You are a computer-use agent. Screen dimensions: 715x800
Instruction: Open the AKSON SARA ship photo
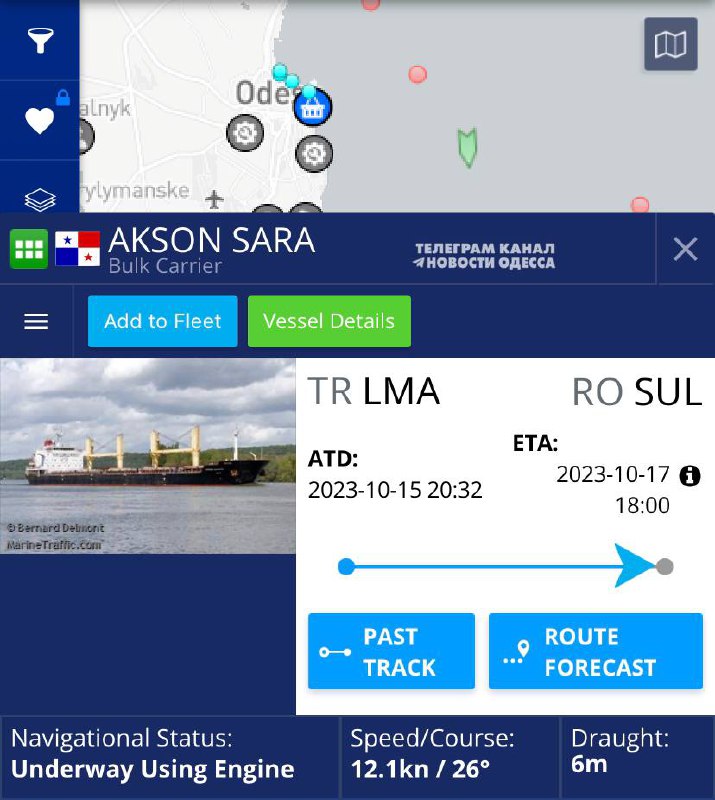pos(148,456)
